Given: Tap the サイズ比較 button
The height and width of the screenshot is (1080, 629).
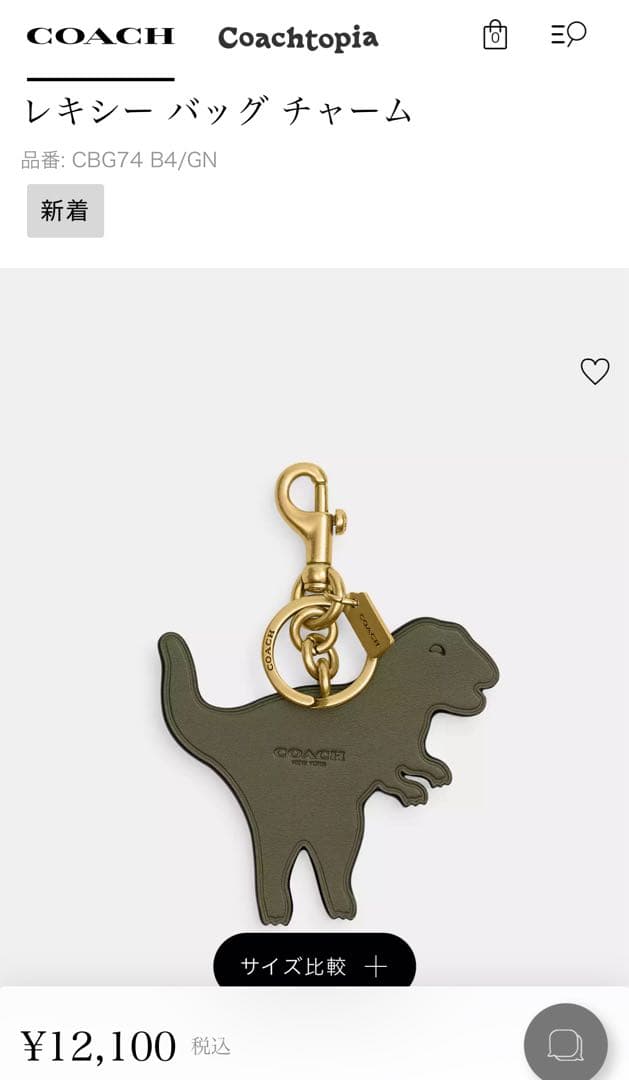Looking at the screenshot, I should click(314, 965).
